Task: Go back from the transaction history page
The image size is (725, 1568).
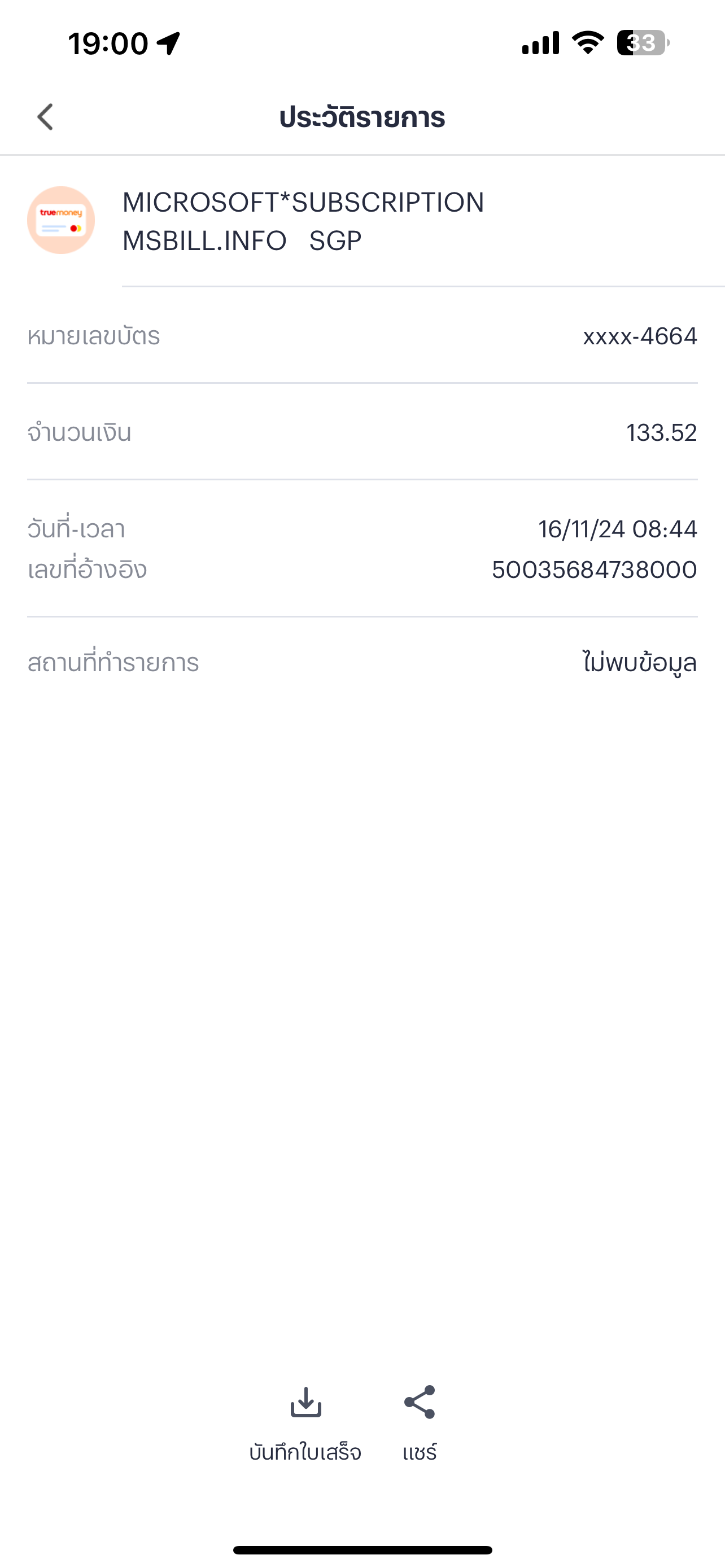Action: click(46, 117)
